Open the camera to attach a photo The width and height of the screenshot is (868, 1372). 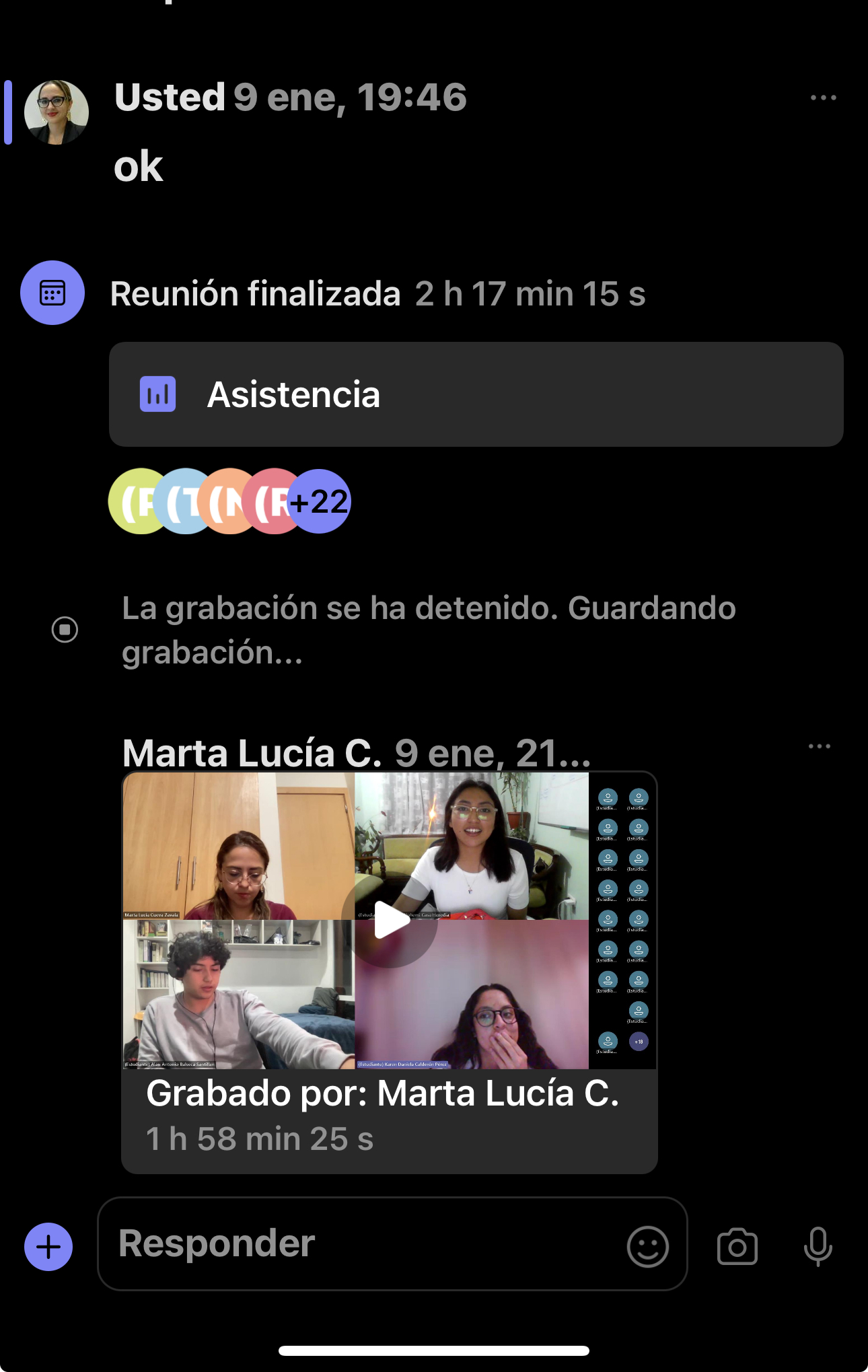pos(737,1246)
